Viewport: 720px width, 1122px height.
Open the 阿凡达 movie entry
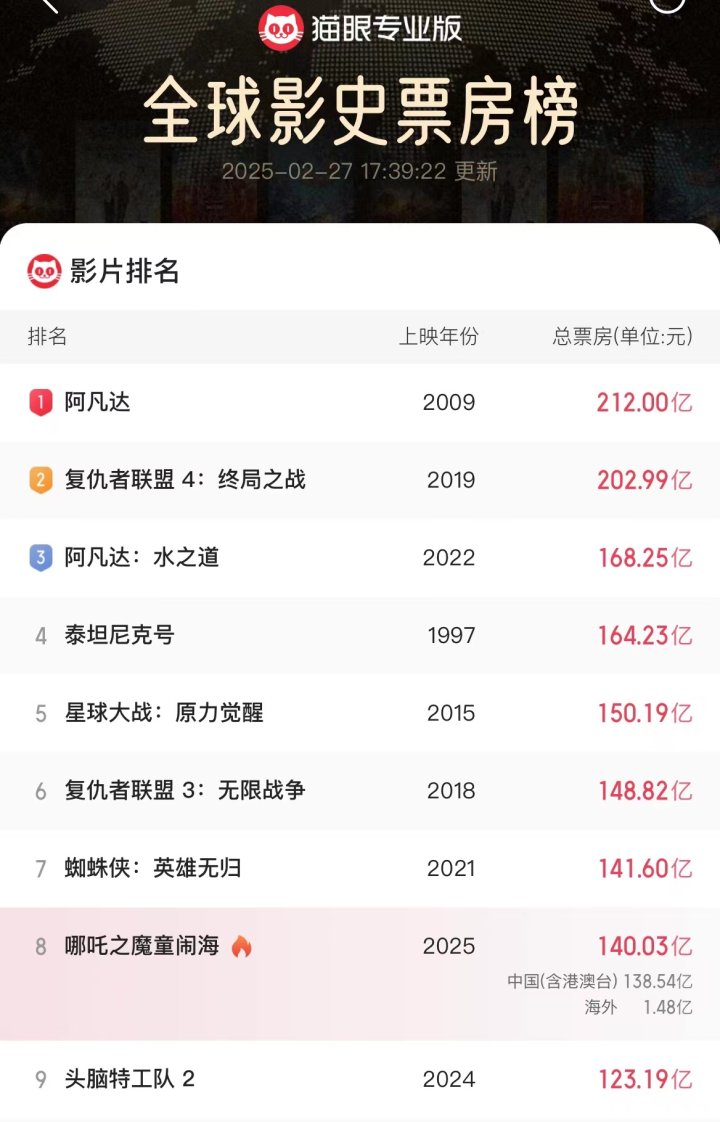pos(360,403)
